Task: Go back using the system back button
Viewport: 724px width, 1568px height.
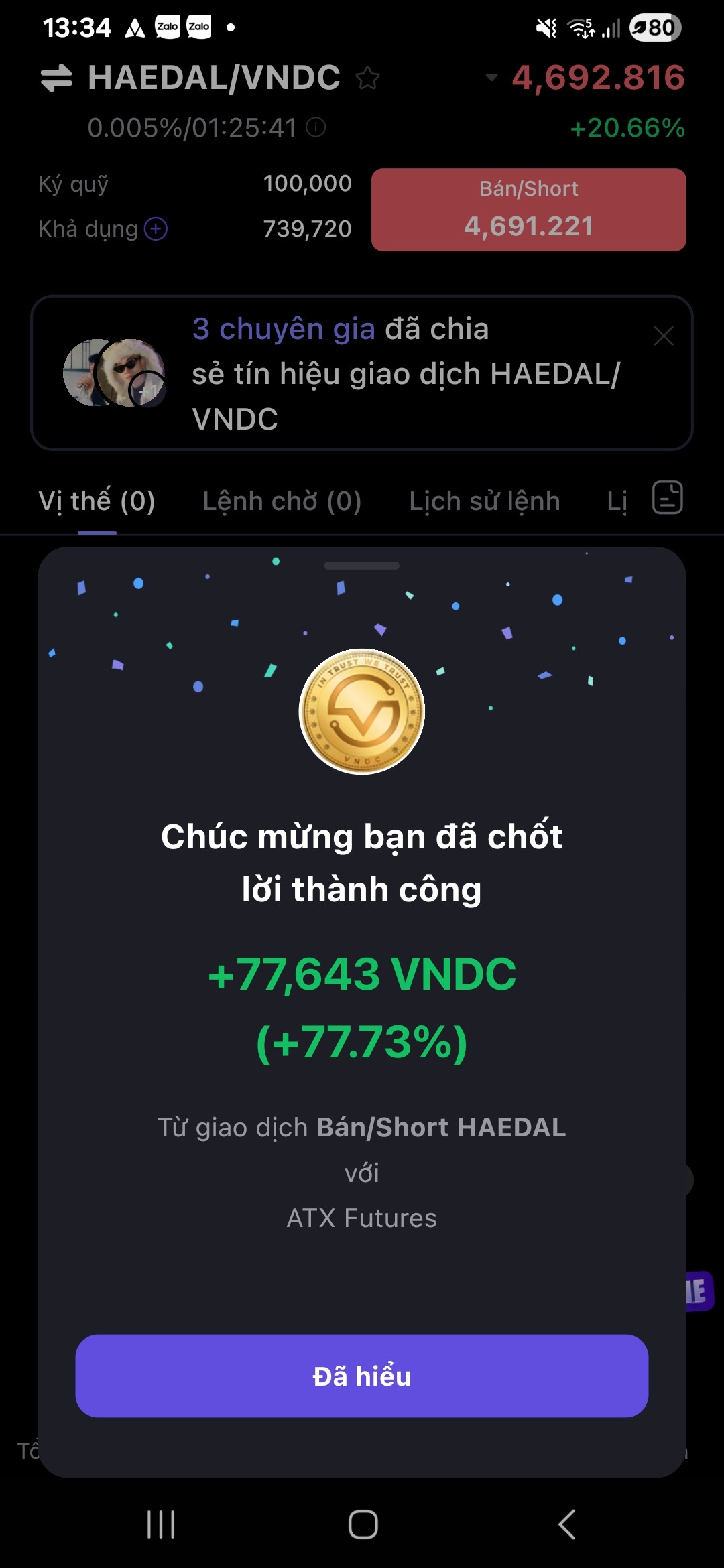Action: 566,1524
